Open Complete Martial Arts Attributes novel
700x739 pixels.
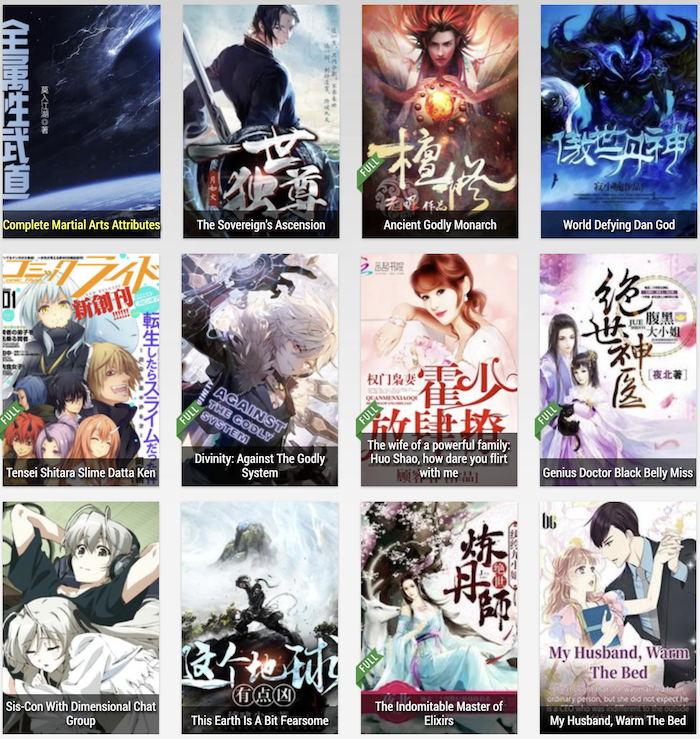click(81, 120)
